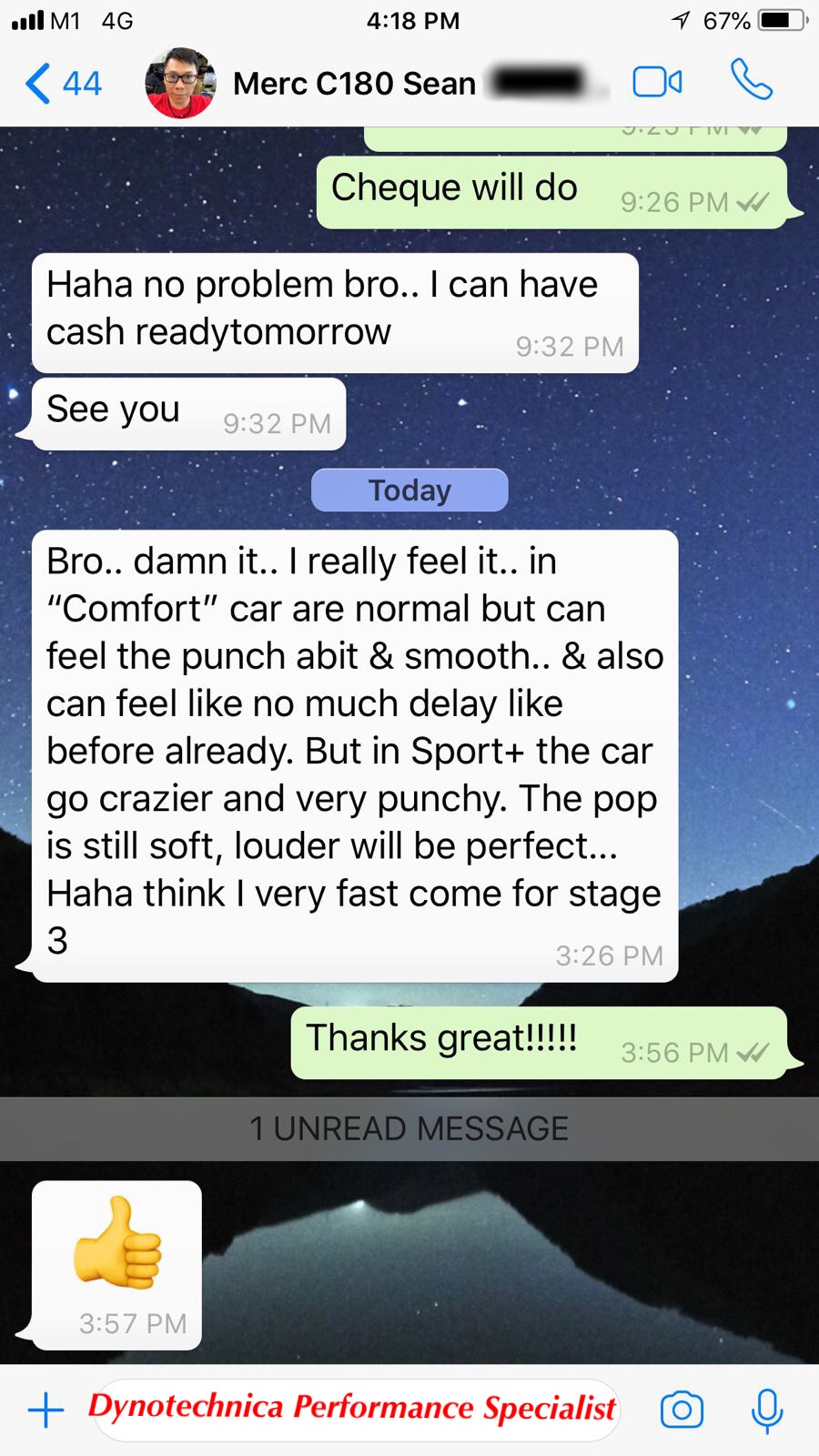819x1456 pixels.
Task: Tap the message input field
Action: click(355, 1409)
